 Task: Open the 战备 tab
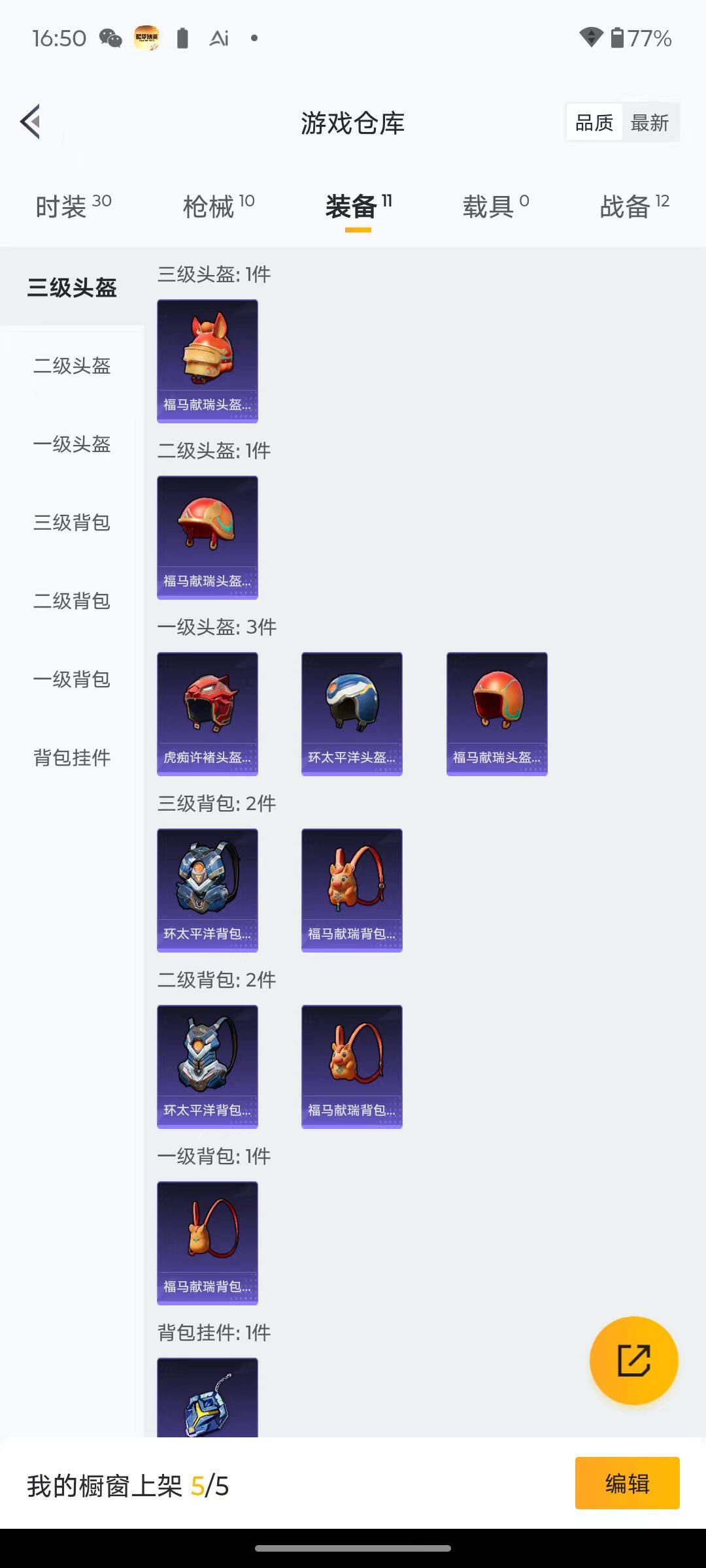pos(626,204)
